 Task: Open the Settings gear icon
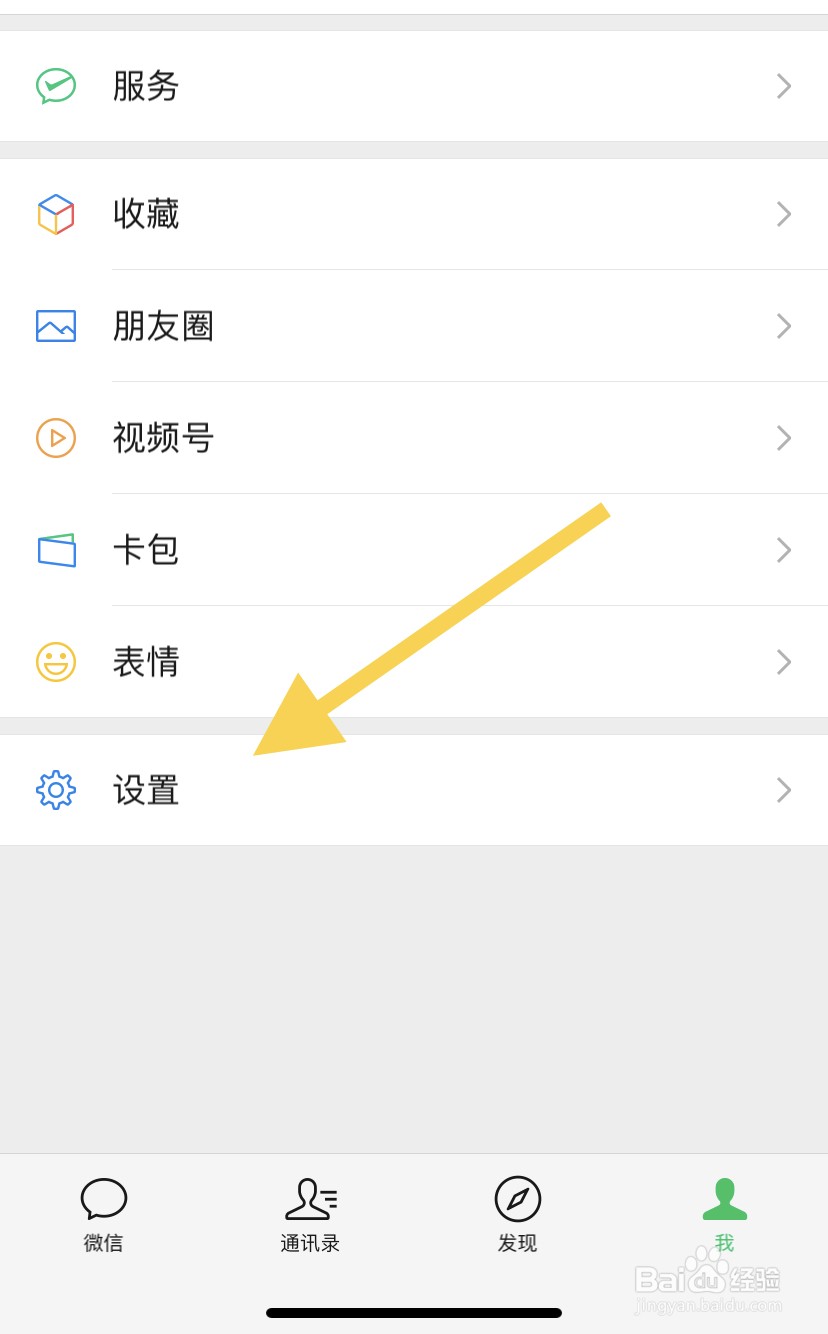55,790
